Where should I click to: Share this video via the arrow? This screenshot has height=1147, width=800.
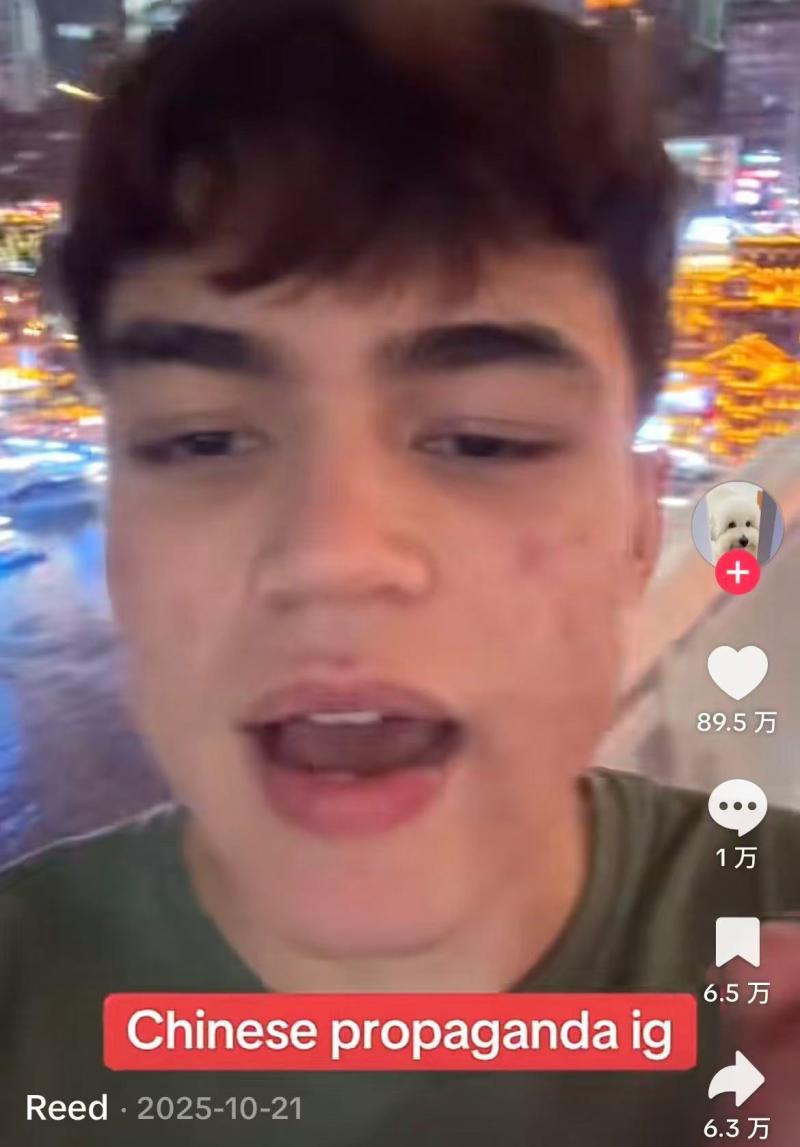click(x=737, y=1079)
